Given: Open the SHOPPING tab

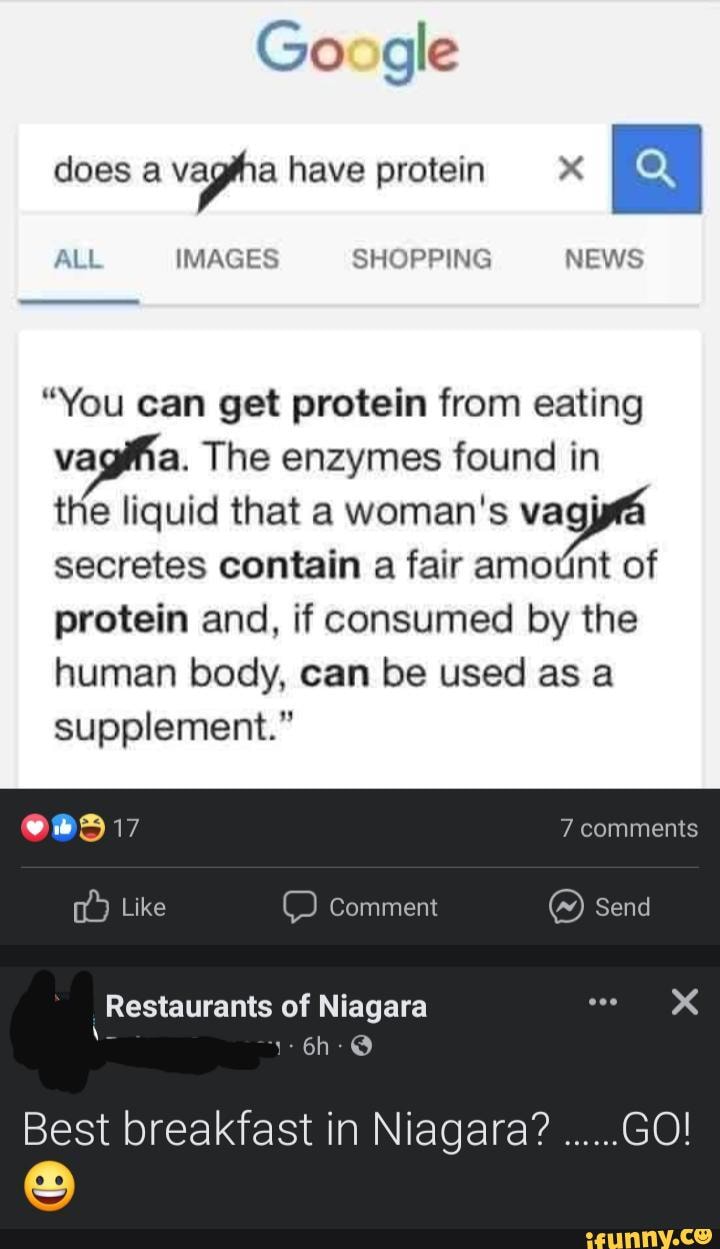Looking at the screenshot, I should (x=420, y=258).
